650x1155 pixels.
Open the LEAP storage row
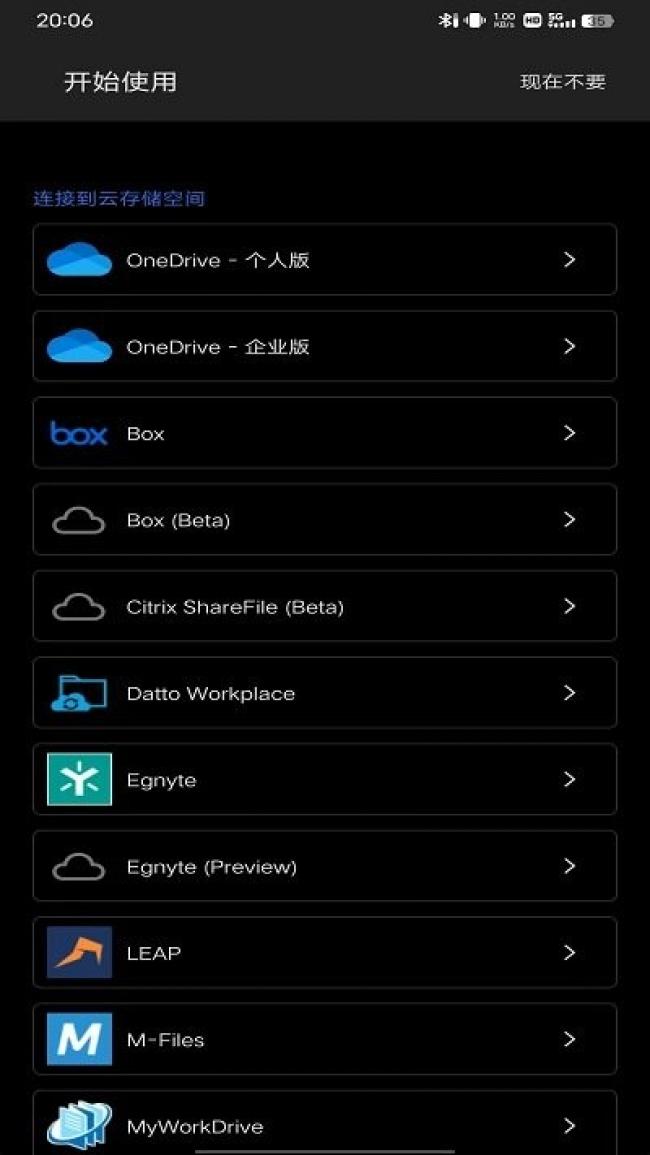pyautogui.click(x=325, y=952)
